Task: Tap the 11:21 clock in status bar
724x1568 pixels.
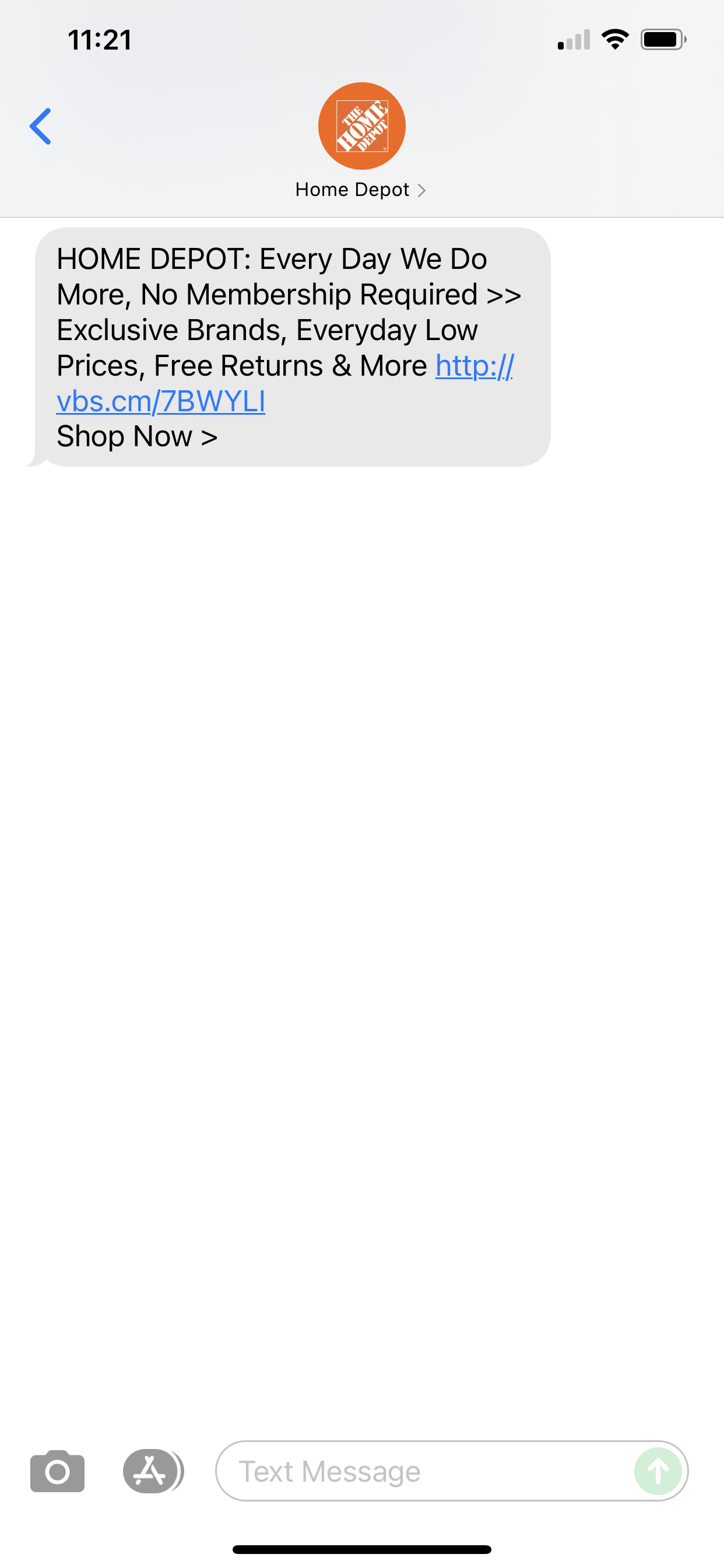Action: (99, 40)
